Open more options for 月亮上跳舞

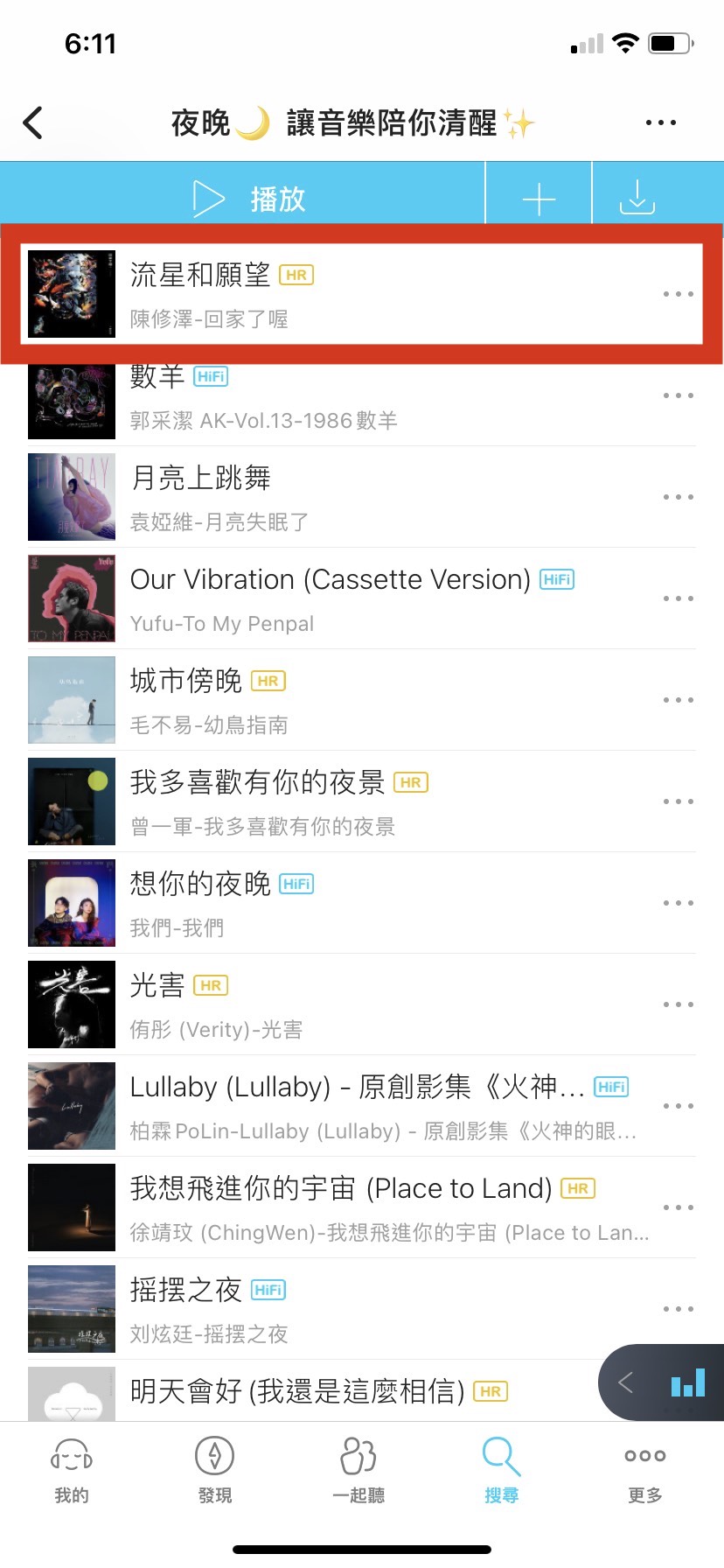pos(678,498)
